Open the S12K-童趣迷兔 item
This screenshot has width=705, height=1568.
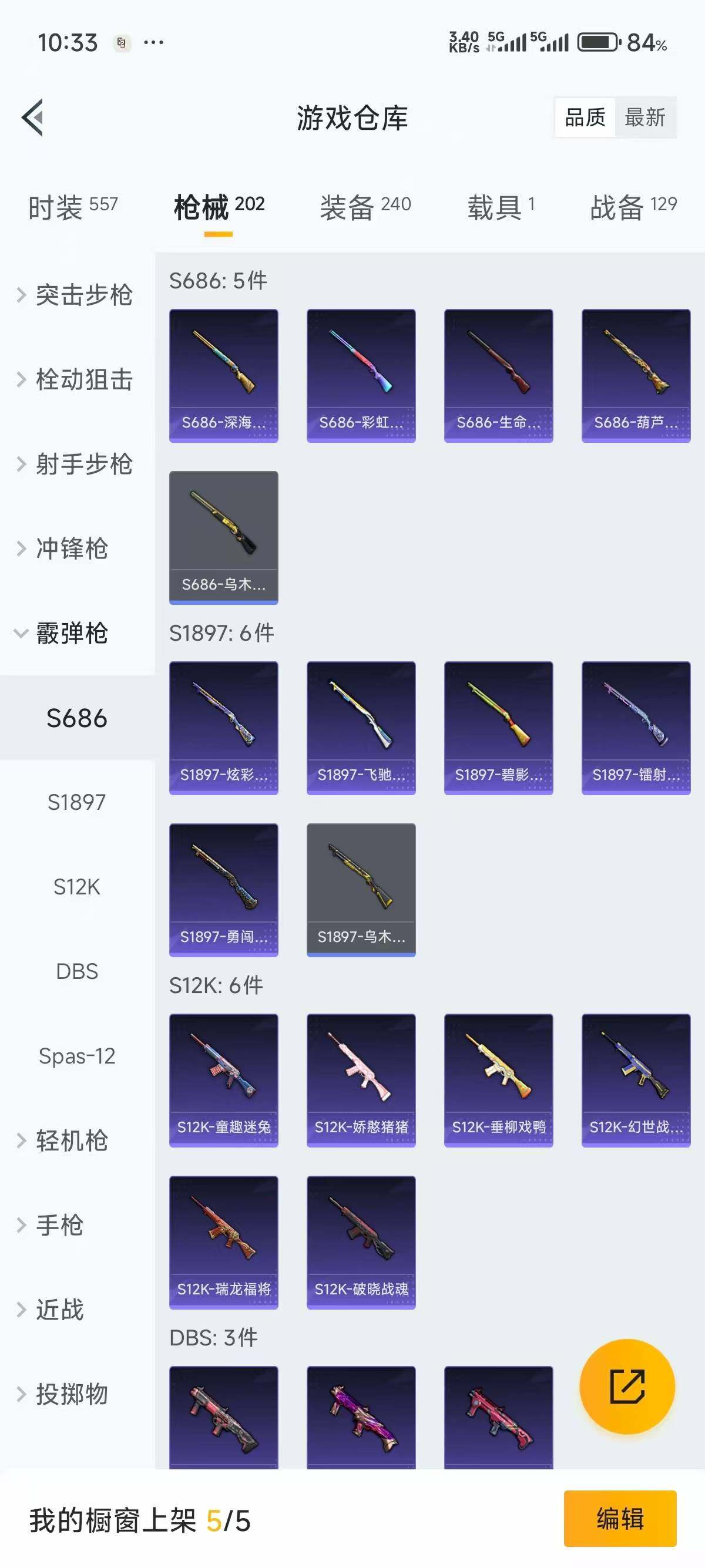coord(223,1081)
